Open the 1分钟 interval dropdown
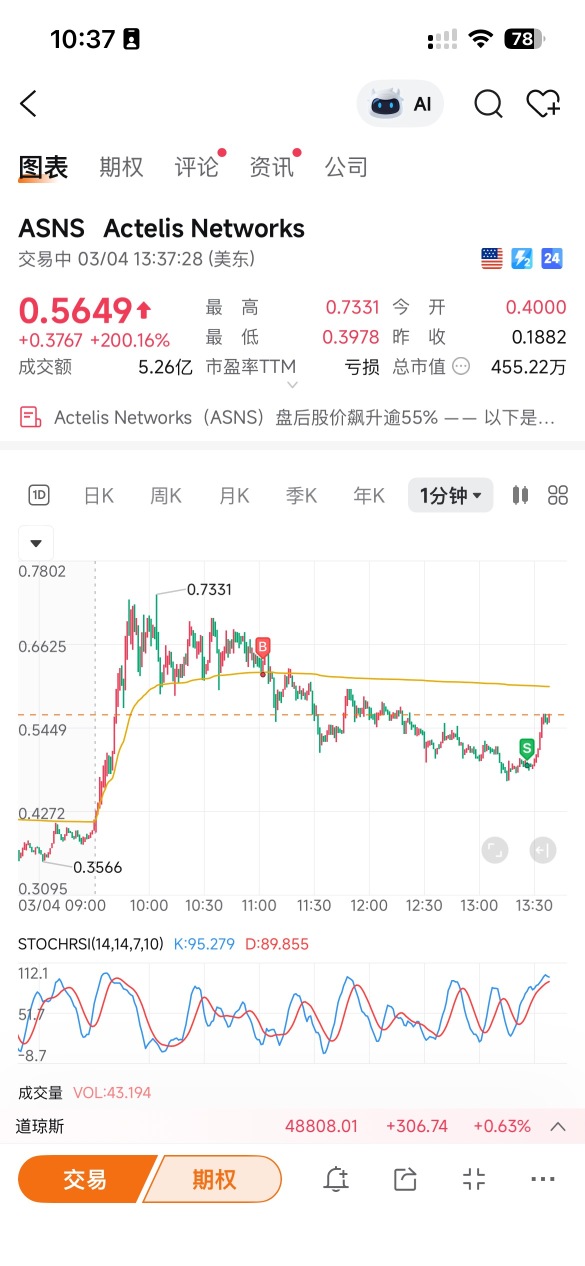This screenshot has height=1266, width=585. 450,495
